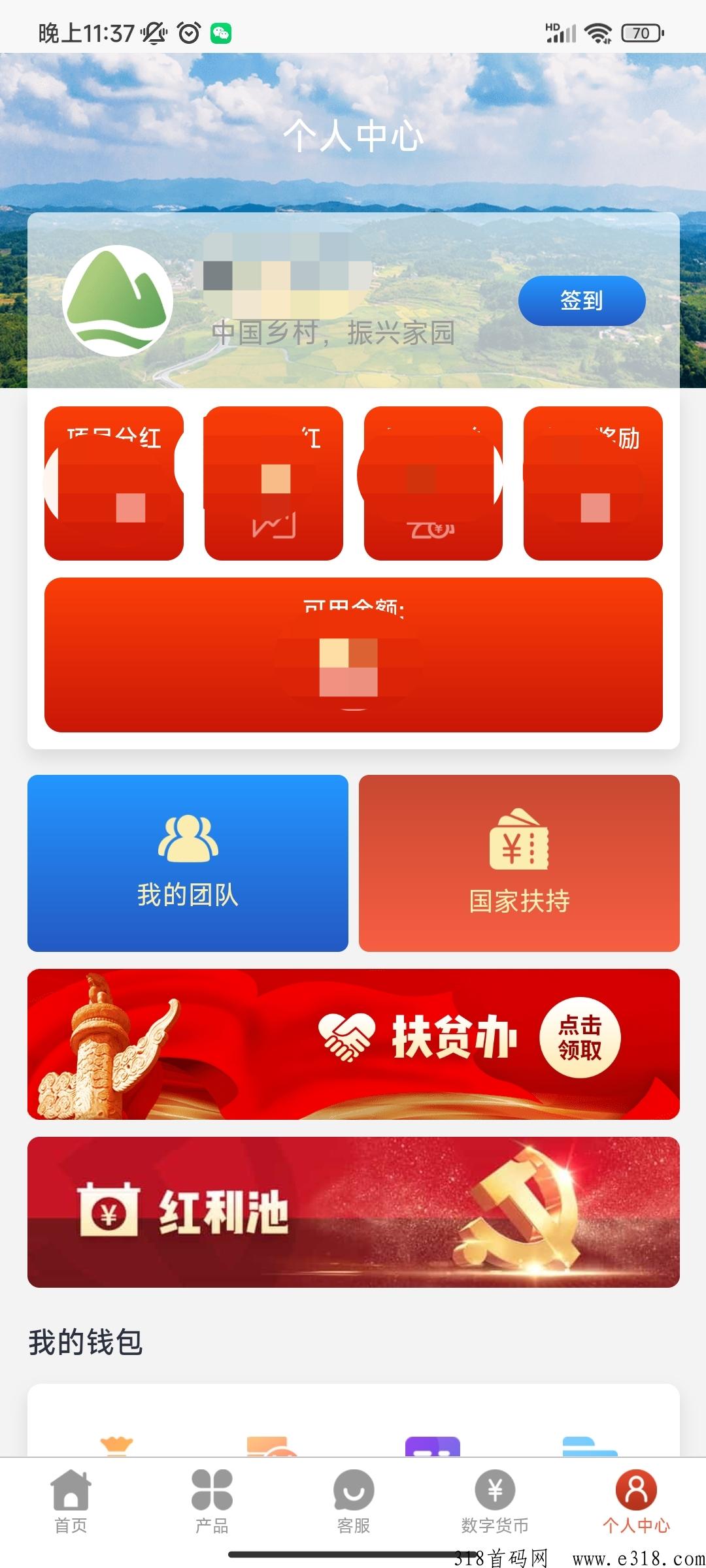Screen dimensions: 706x1568
Task: Tap the 个人中心 person icon
Action: (635, 1490)
